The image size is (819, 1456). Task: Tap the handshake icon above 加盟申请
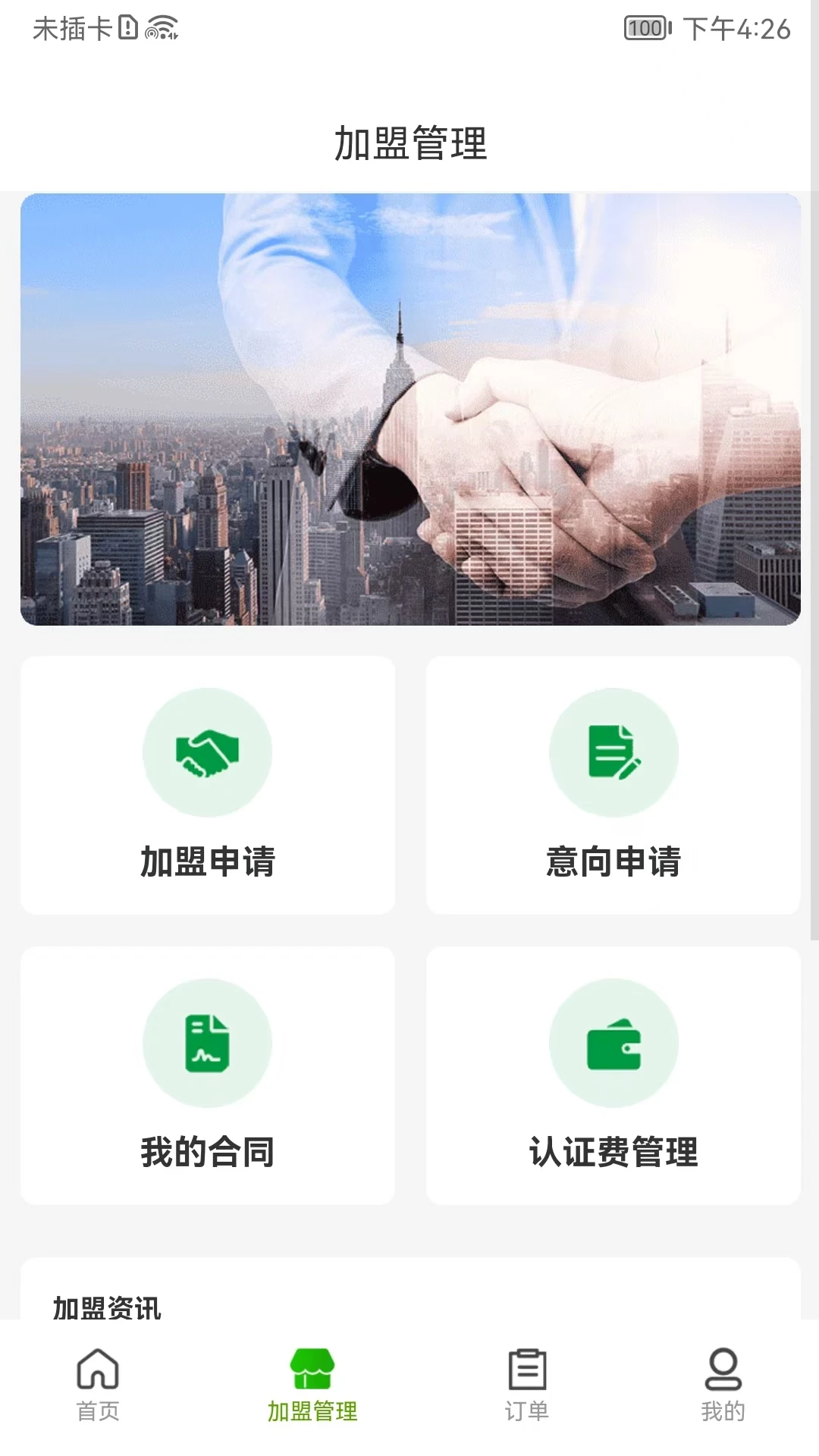point(207,752)
